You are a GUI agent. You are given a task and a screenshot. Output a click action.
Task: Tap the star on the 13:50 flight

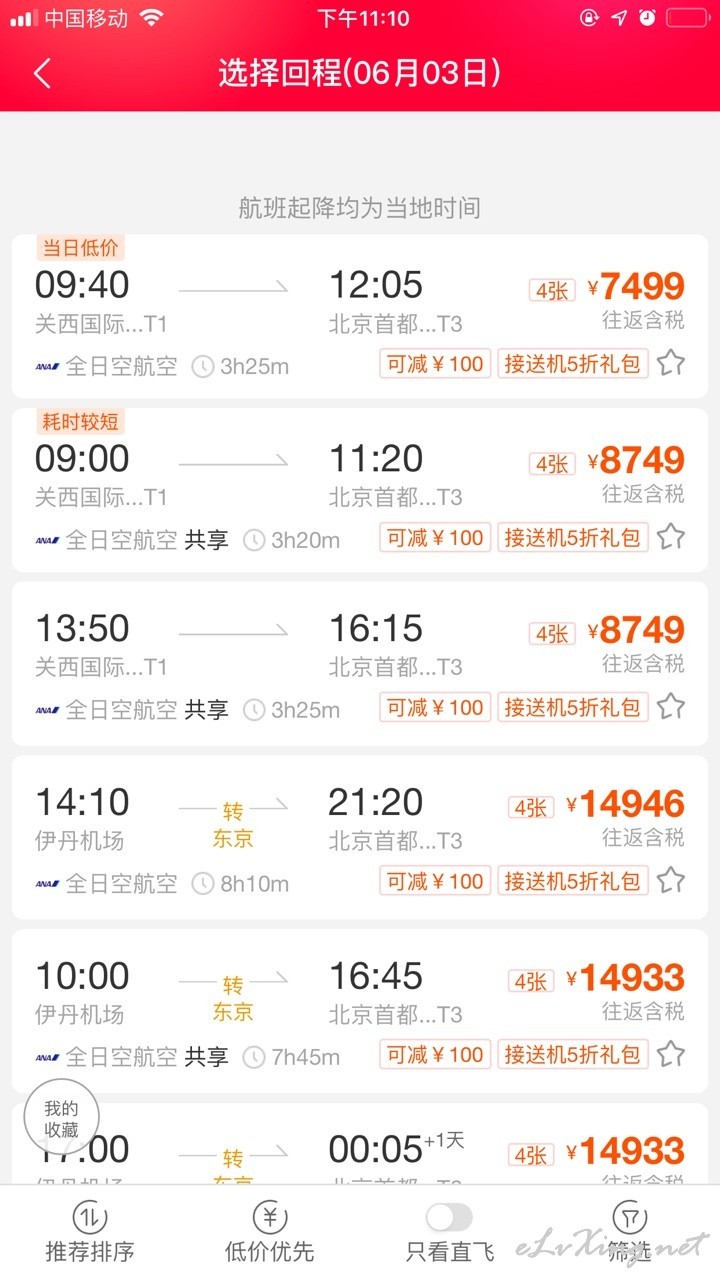click(671, 707)
